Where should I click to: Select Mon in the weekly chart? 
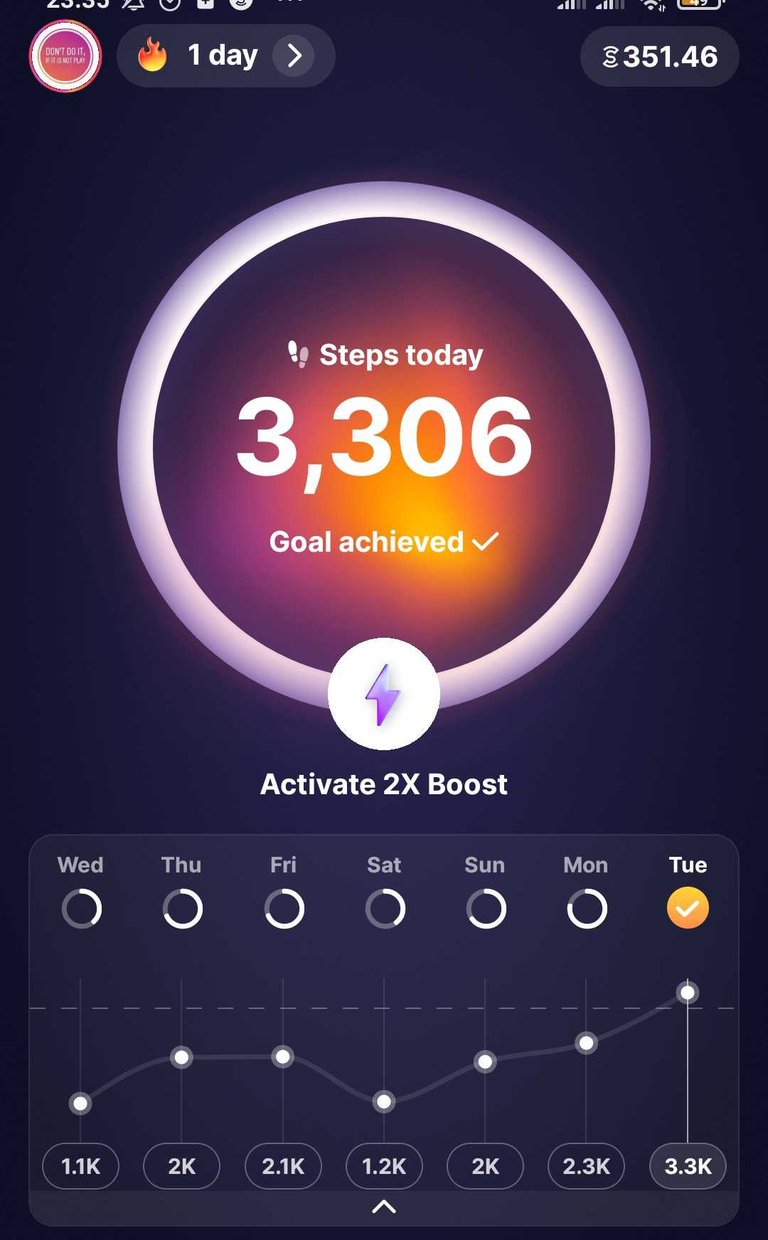click(x=586, y=889)
